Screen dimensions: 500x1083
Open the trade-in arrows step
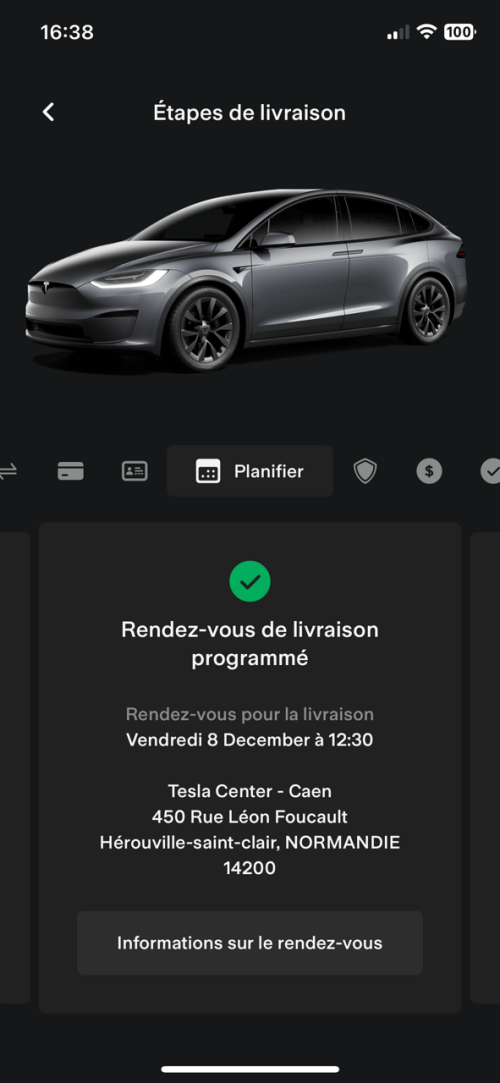pyautogui.click(x=8, y=471)
